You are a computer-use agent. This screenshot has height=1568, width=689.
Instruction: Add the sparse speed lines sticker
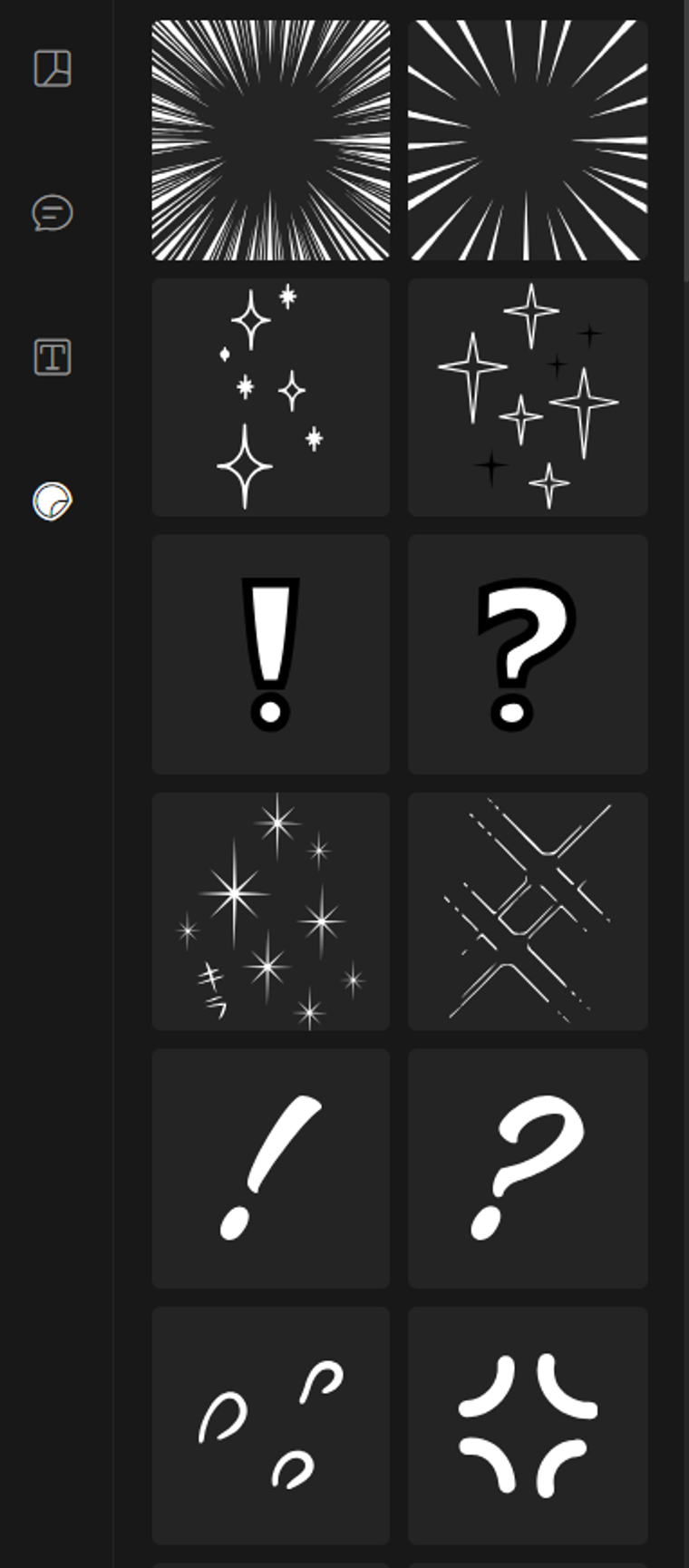pos(528,141)
